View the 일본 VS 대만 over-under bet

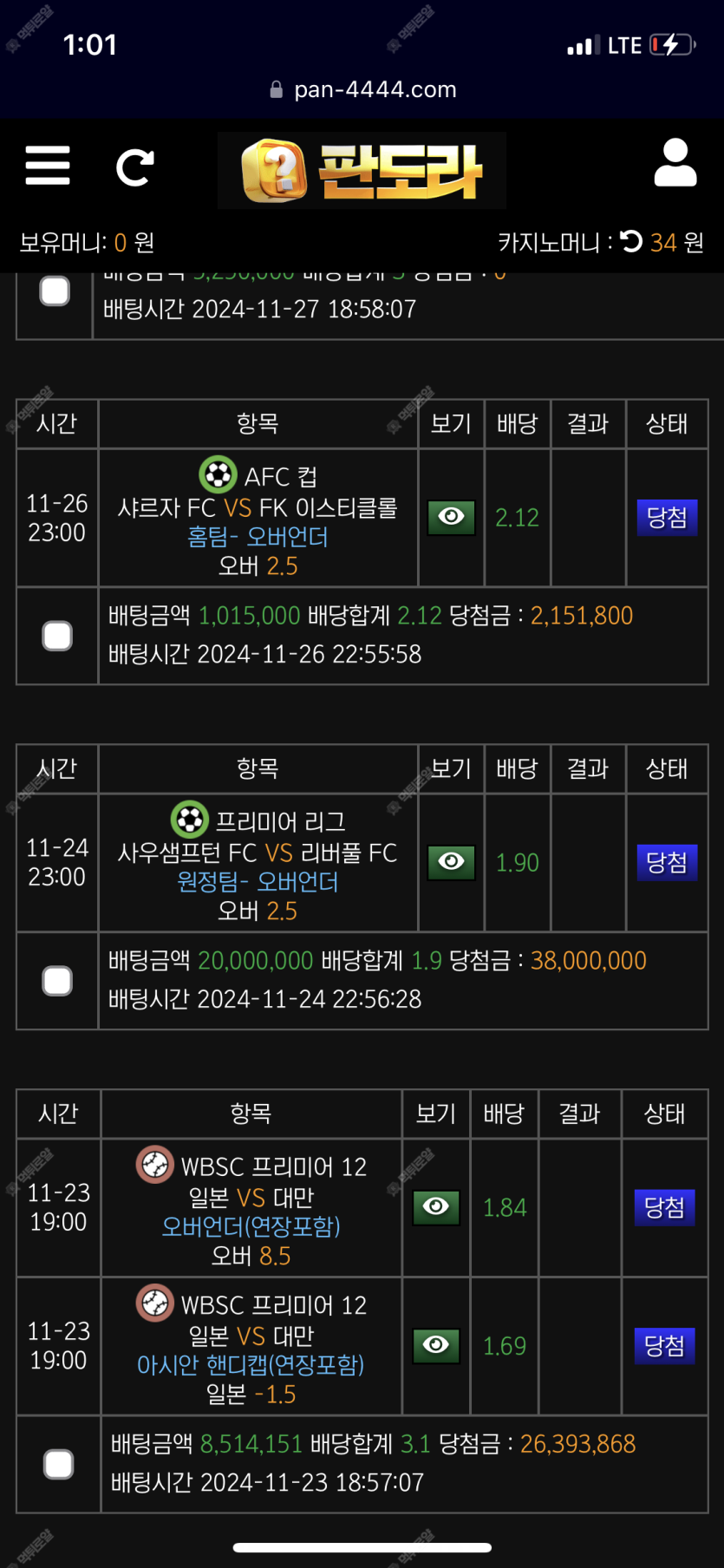(x=436, y=1207)
